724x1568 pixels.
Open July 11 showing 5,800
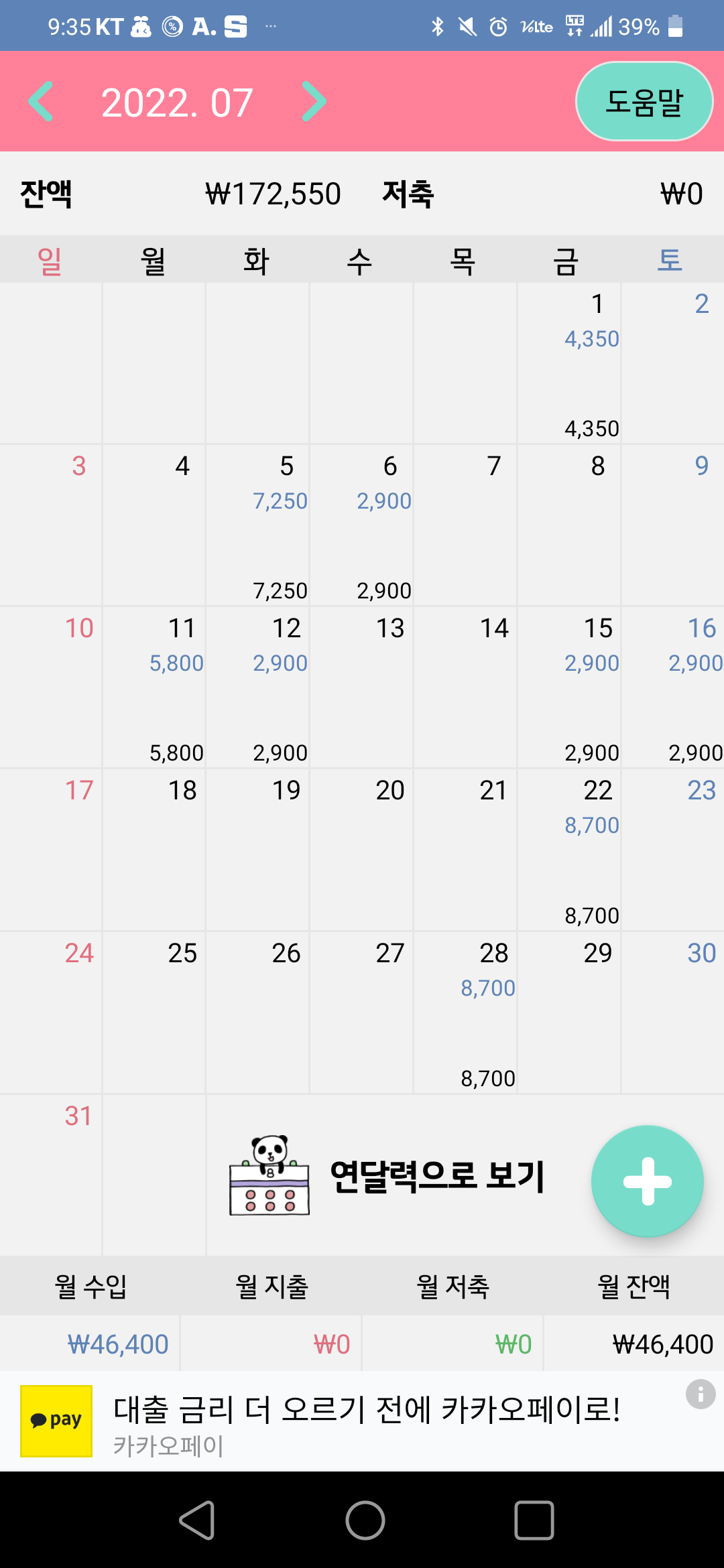(x=154, y=688)
